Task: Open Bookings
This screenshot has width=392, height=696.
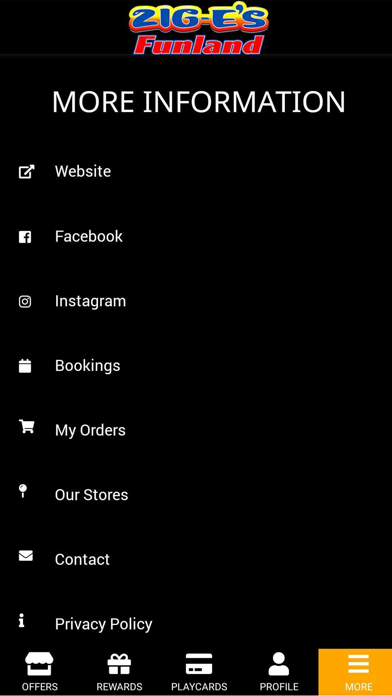Action: point(196,365)
